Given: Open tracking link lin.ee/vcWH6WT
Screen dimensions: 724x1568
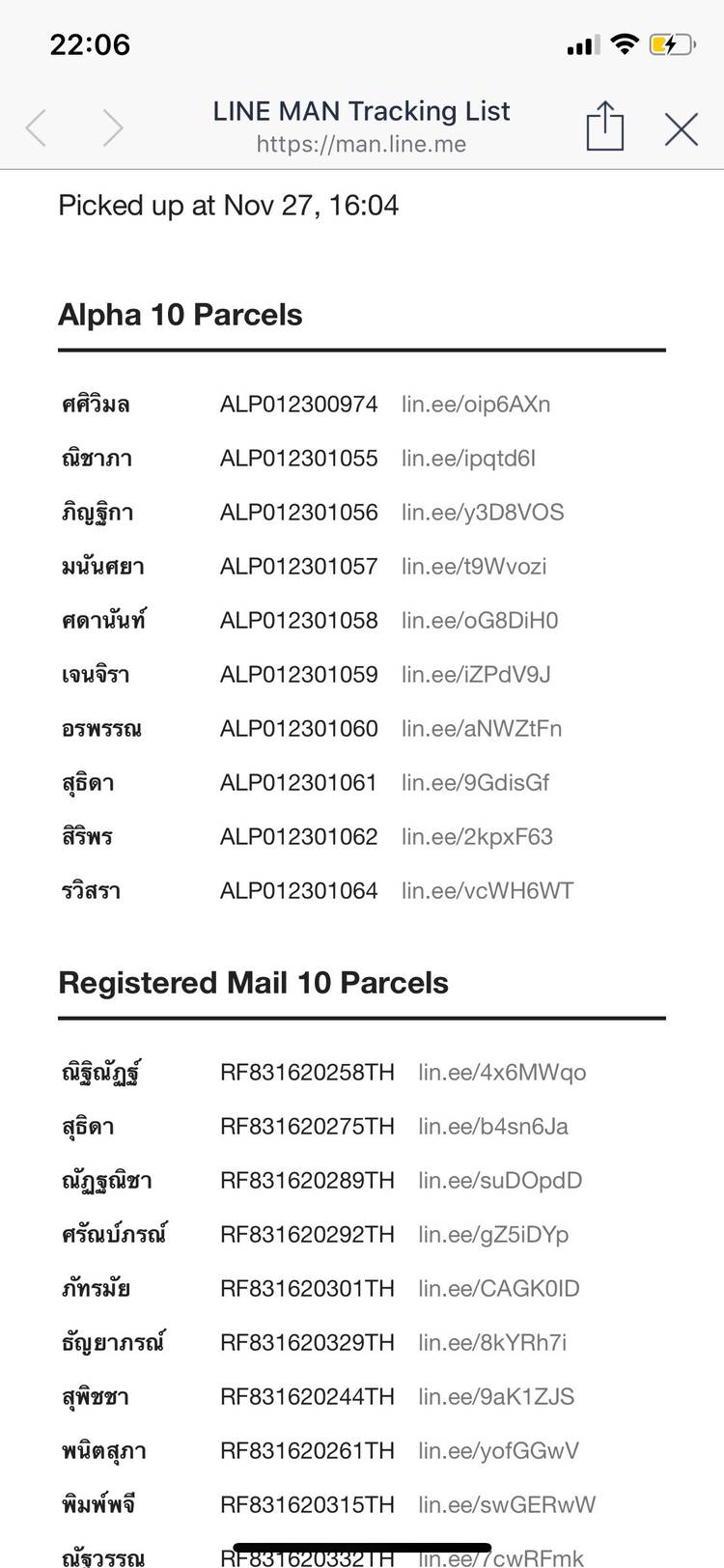Looking at the screenshot, I should 487,891.
